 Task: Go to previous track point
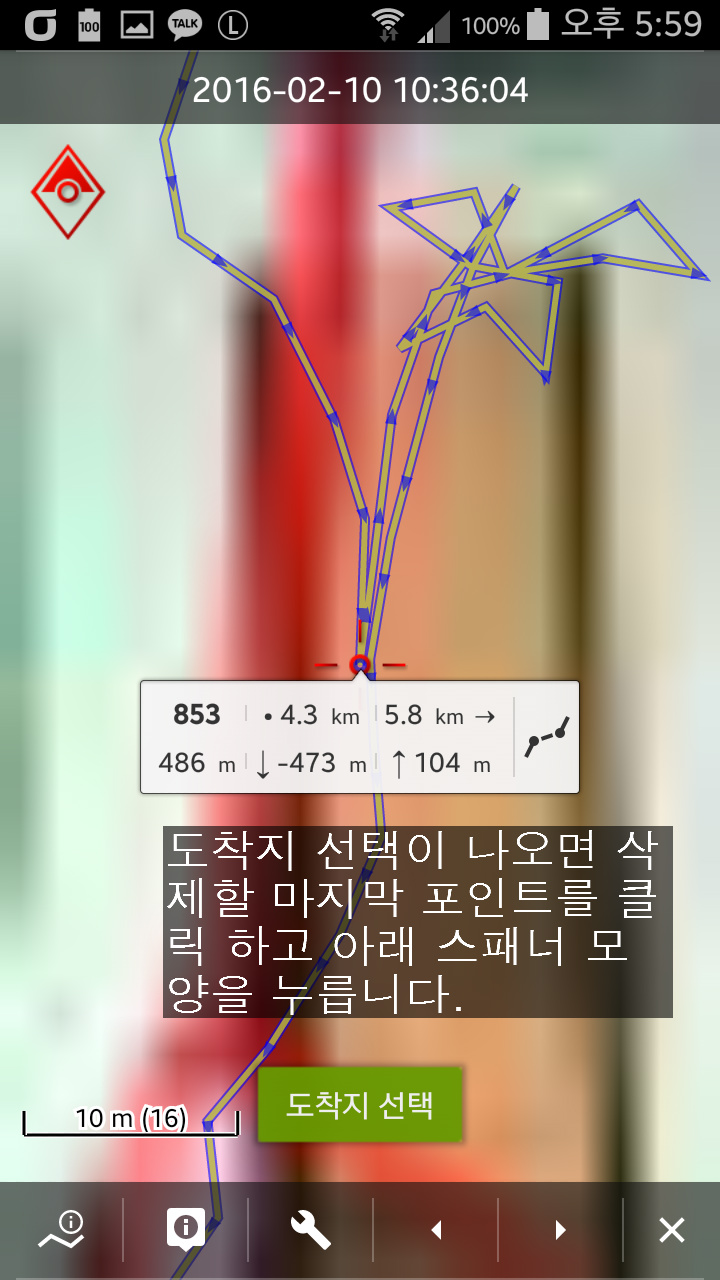(436, 1230)
